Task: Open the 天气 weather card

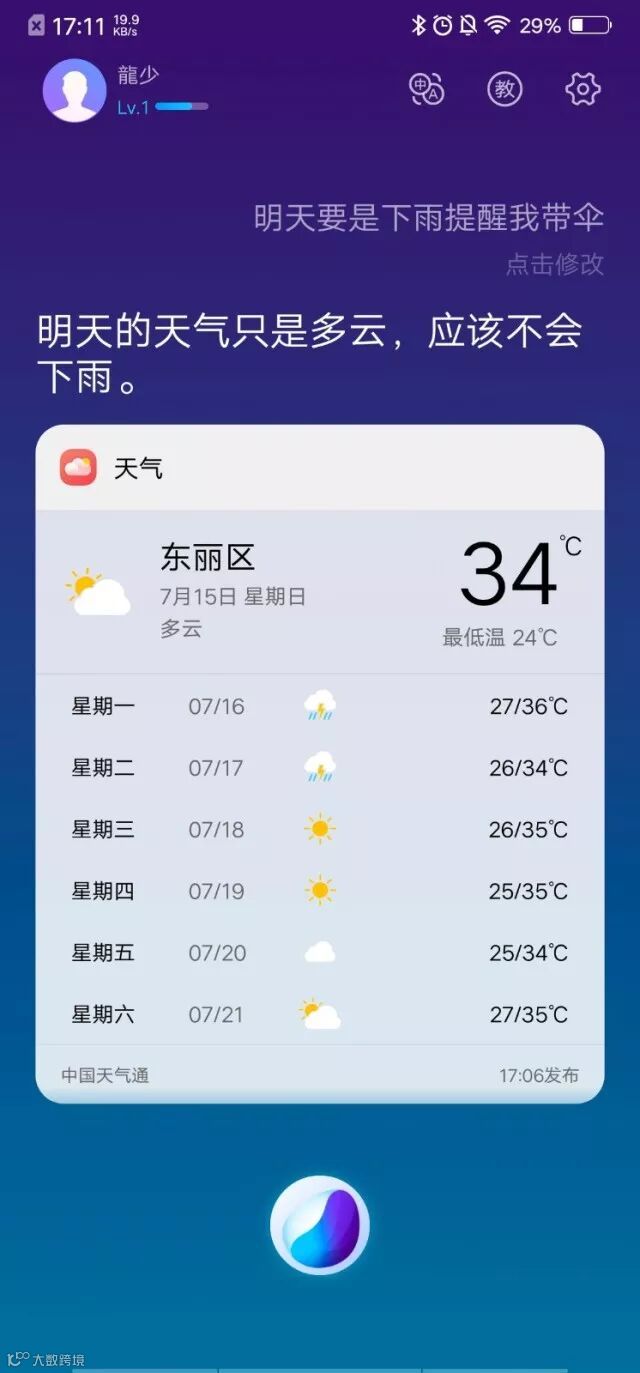Action: coord(320,764)
